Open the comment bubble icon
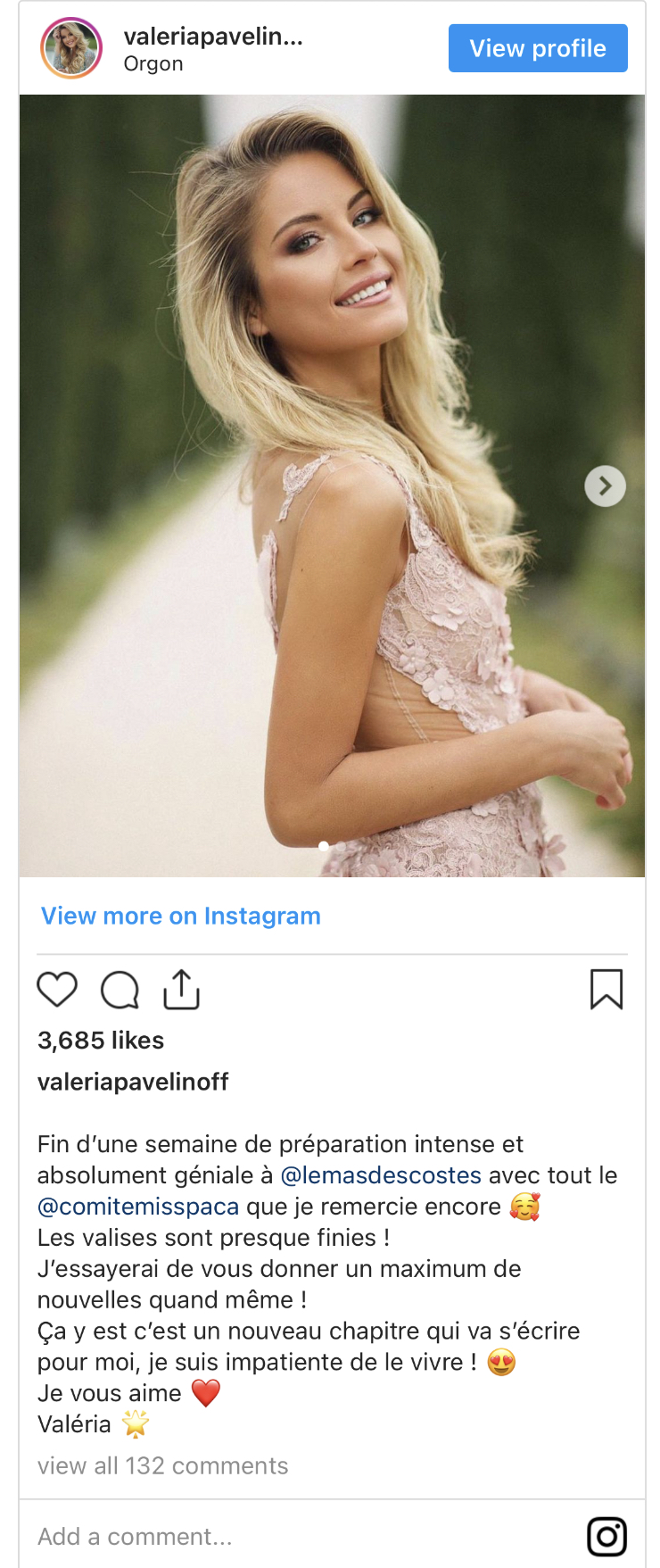Viewport: 660px width, 1568px height. (120, 990)
